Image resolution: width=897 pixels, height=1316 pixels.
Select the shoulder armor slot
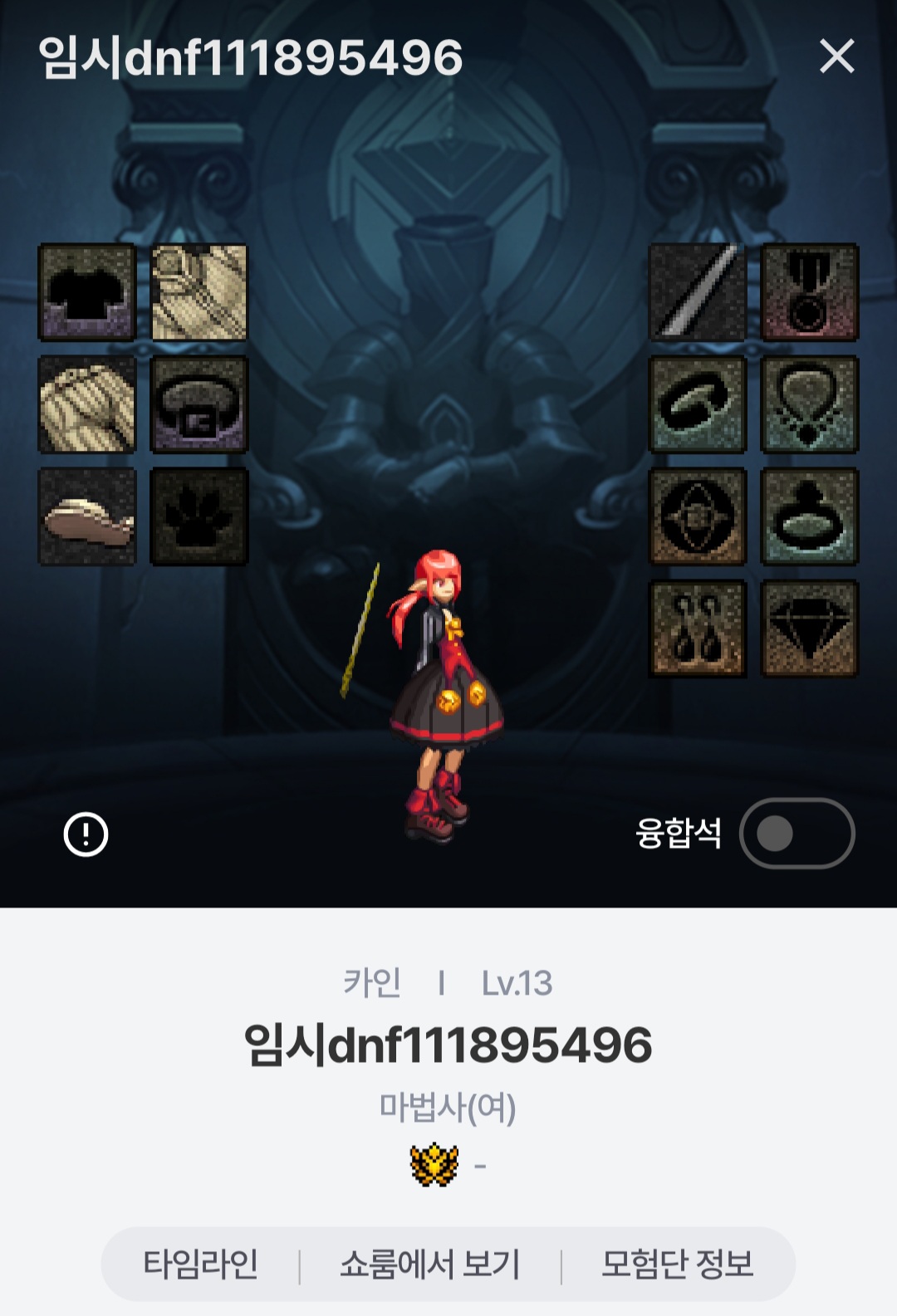[87, 292]
